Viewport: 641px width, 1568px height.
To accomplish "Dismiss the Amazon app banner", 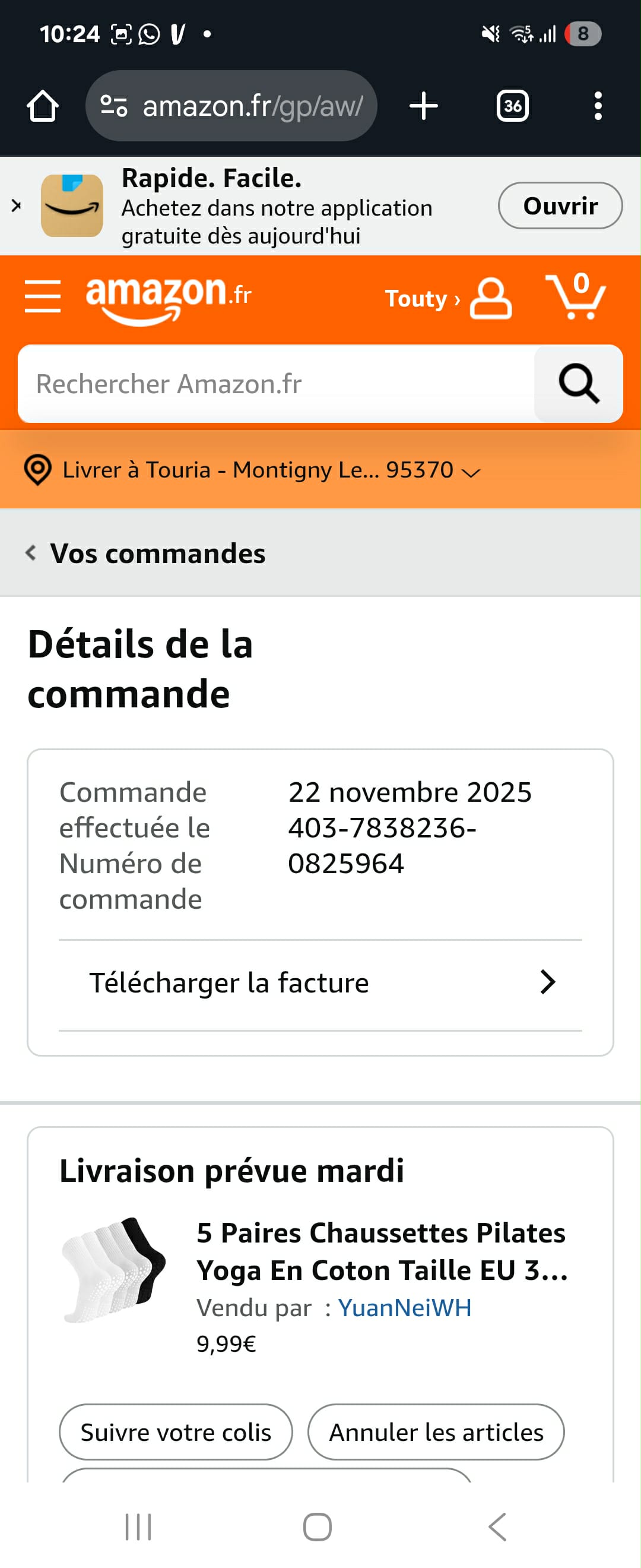I will coord(17,206).
